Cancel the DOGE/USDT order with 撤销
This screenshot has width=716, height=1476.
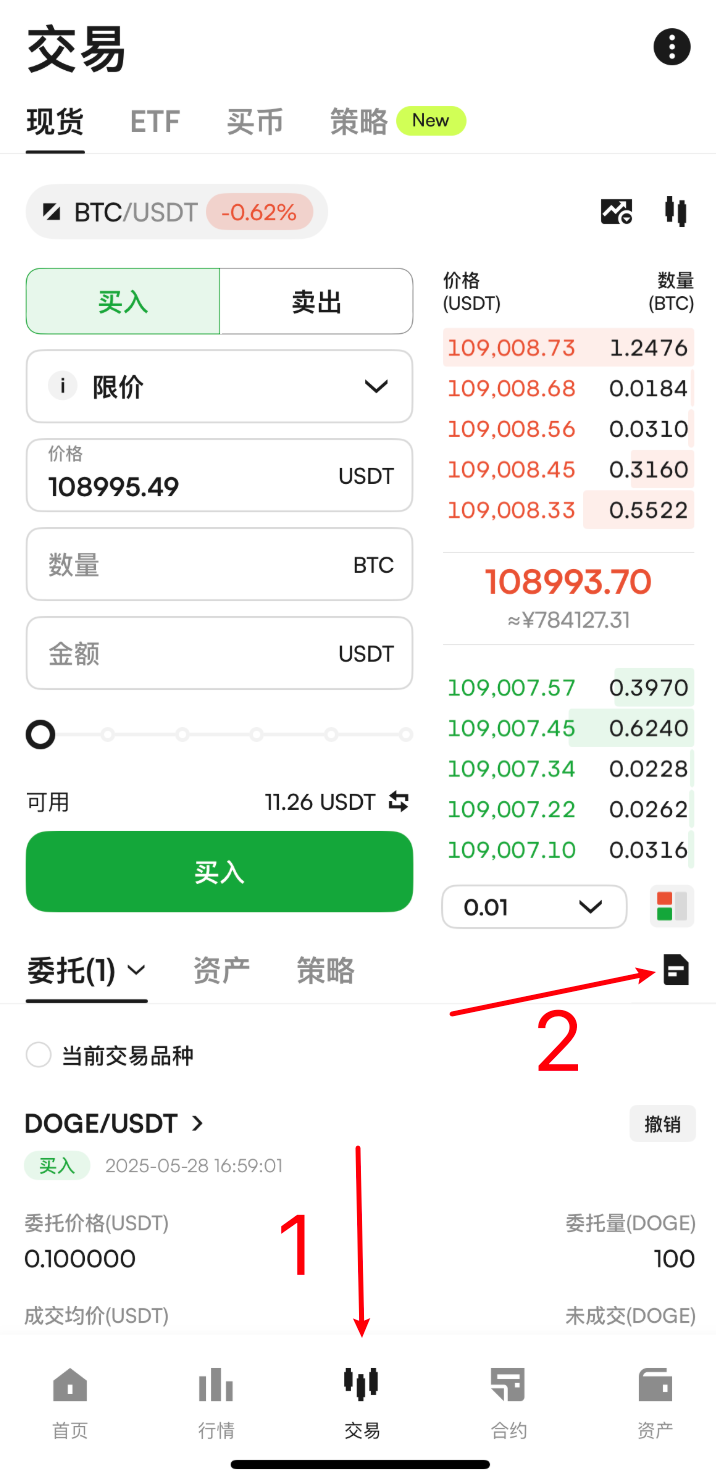[x=662, y=1124]
